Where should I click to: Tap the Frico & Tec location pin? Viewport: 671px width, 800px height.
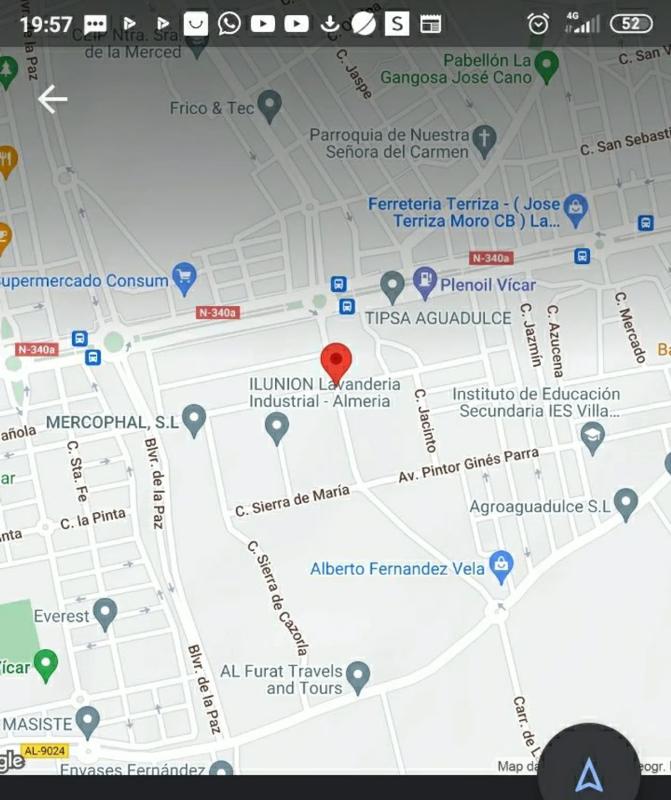click(269, 105)
